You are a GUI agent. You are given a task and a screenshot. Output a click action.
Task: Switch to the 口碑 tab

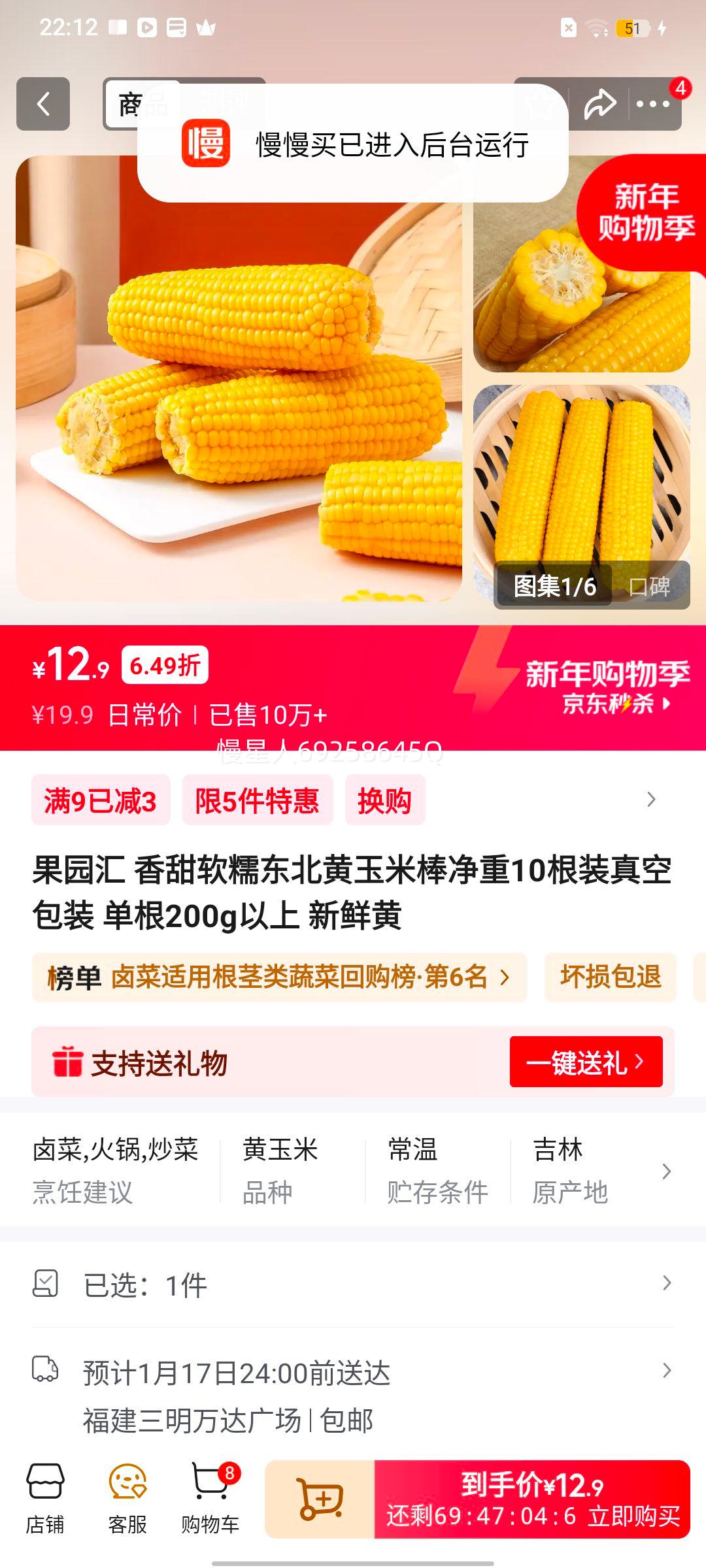[650, 586]
